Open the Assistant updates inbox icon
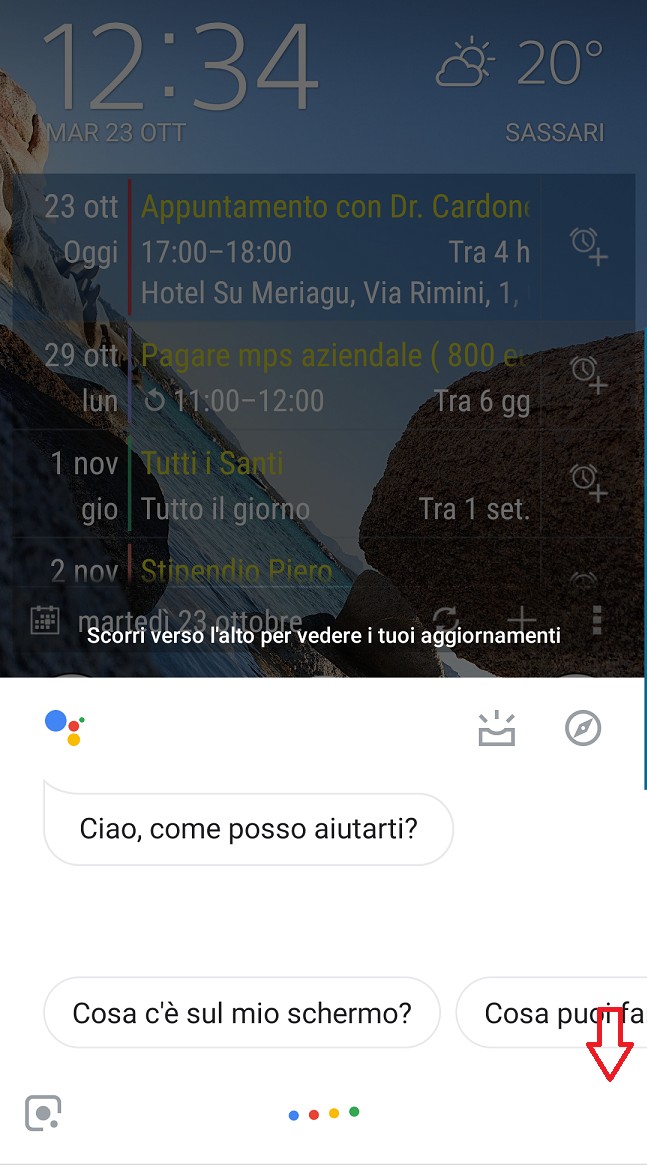The image size is (647, 1165). click(496, 728)
